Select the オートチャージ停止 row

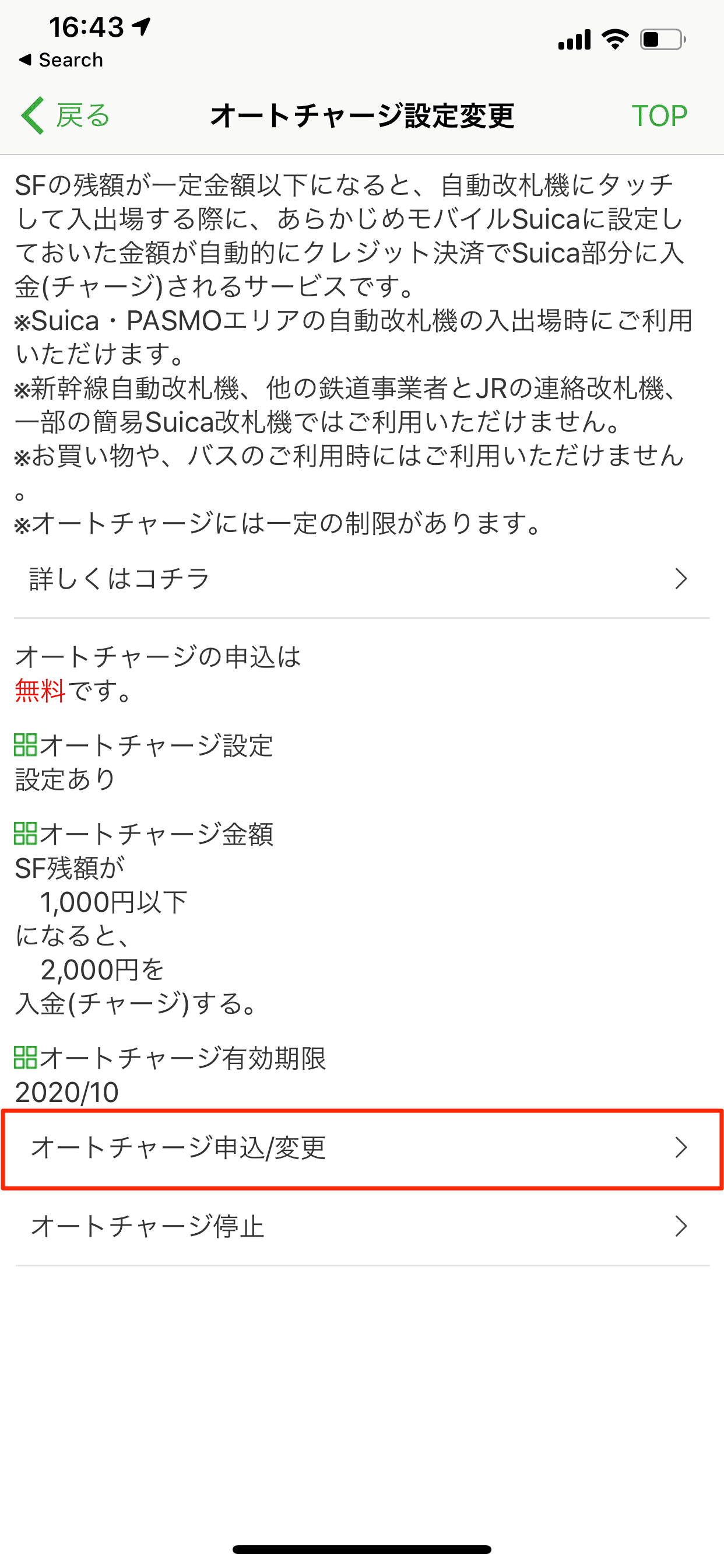point(362,1226)
